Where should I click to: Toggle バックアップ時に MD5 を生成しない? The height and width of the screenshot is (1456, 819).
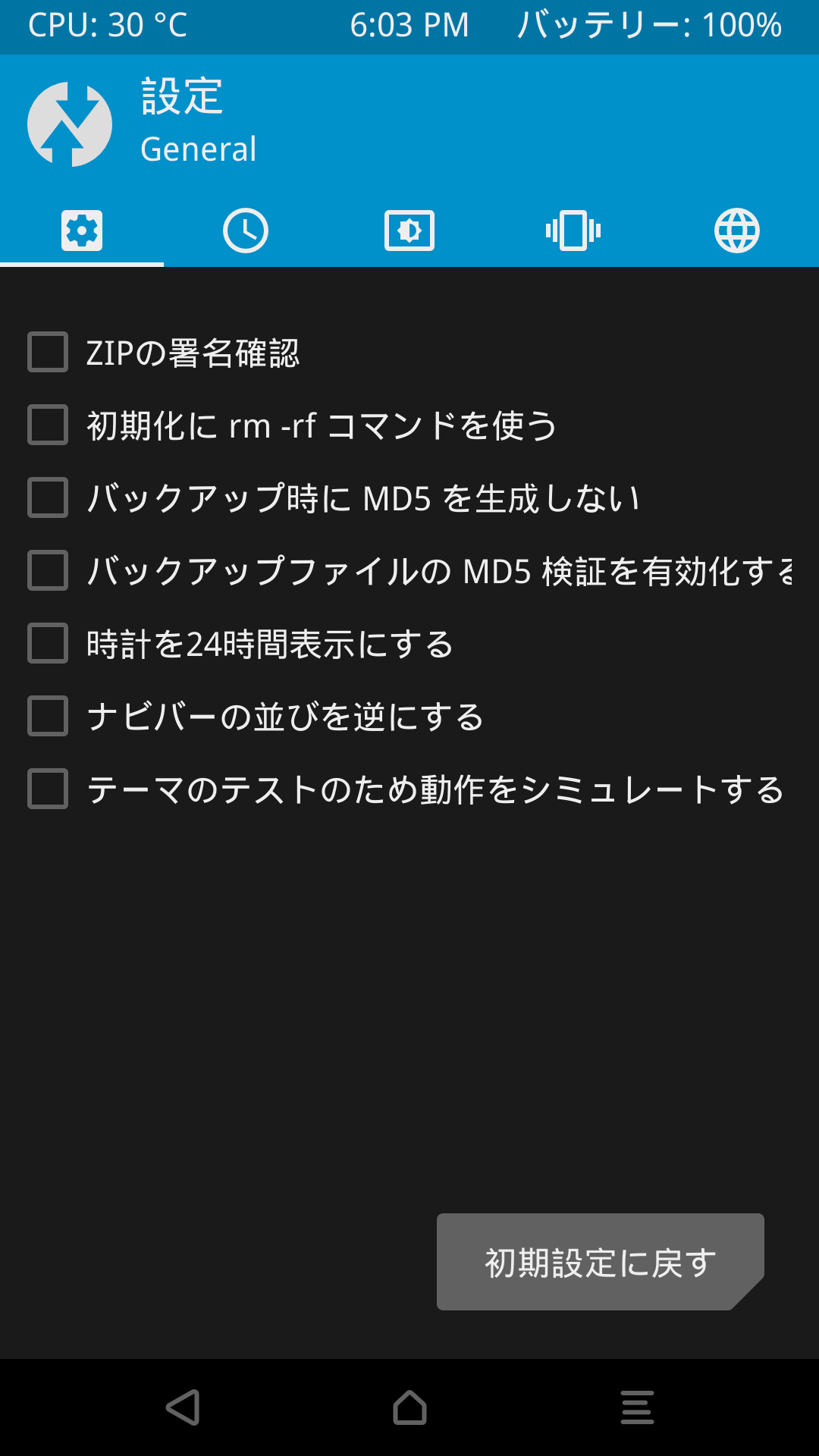click(x=48, y=497)
